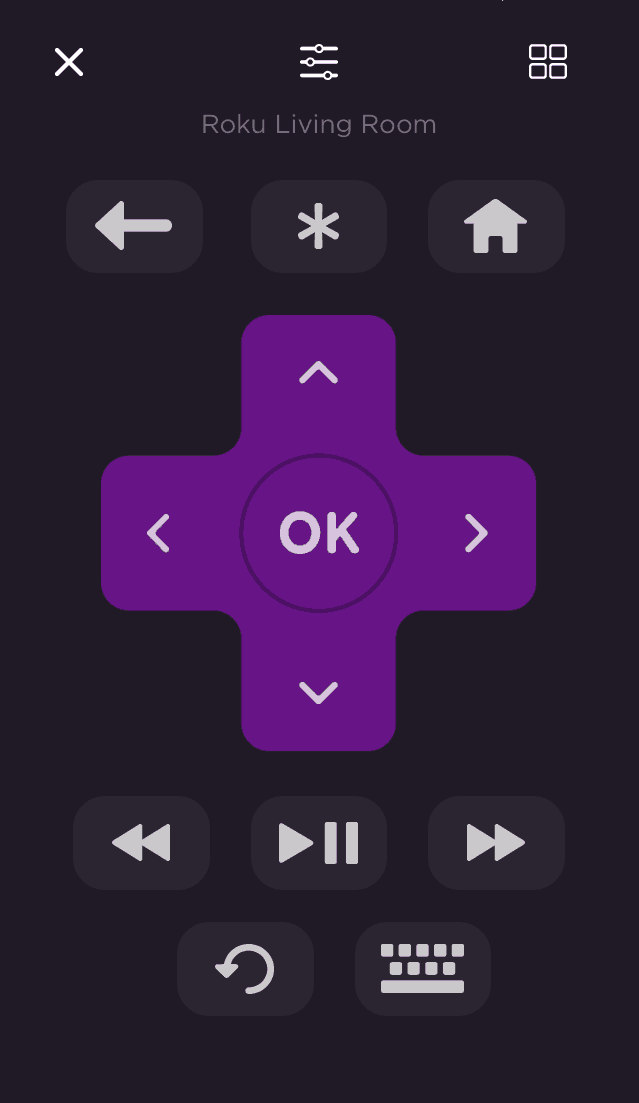
Task: Open the channels grid icon
Action: (x=548, y=62)
